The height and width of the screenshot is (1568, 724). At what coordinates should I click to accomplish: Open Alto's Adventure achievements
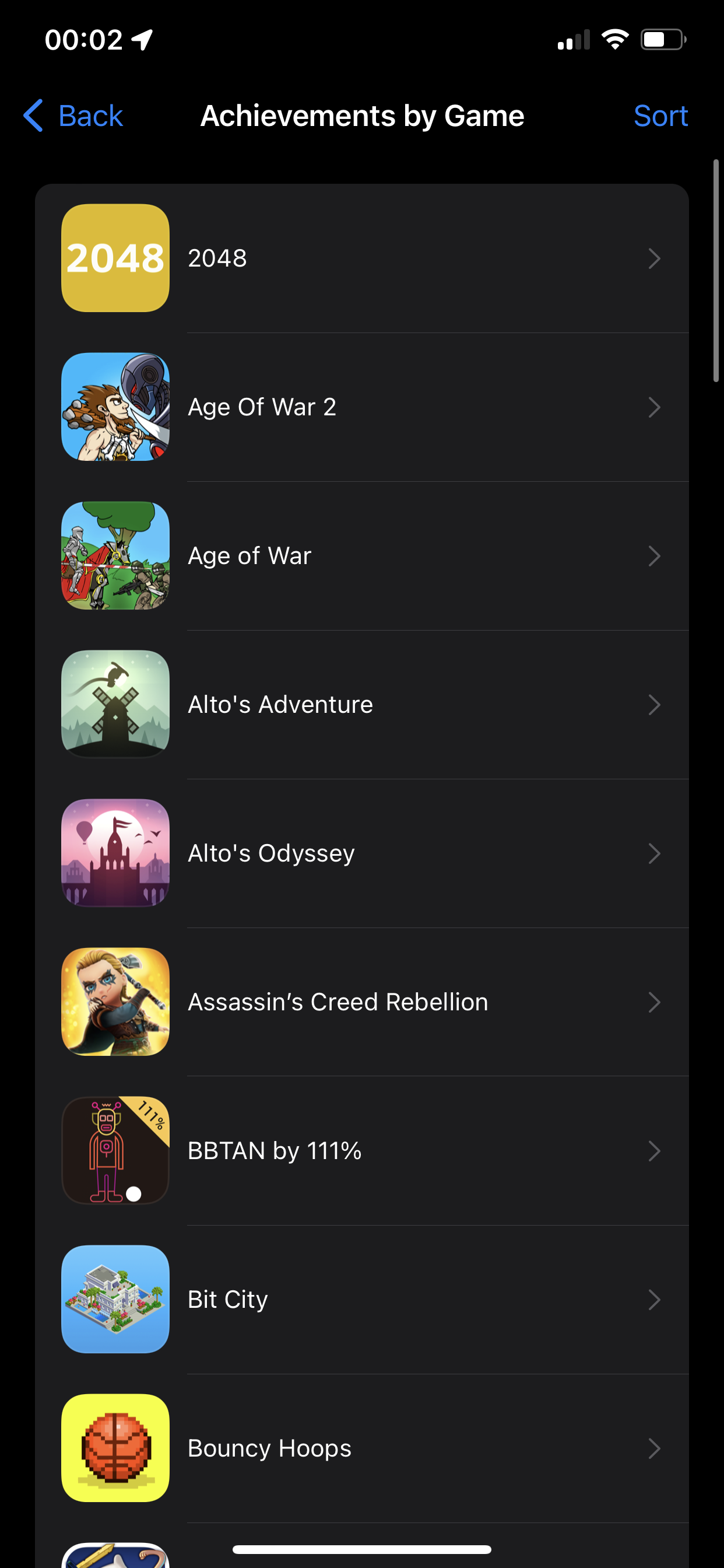(x=361, y=704)
